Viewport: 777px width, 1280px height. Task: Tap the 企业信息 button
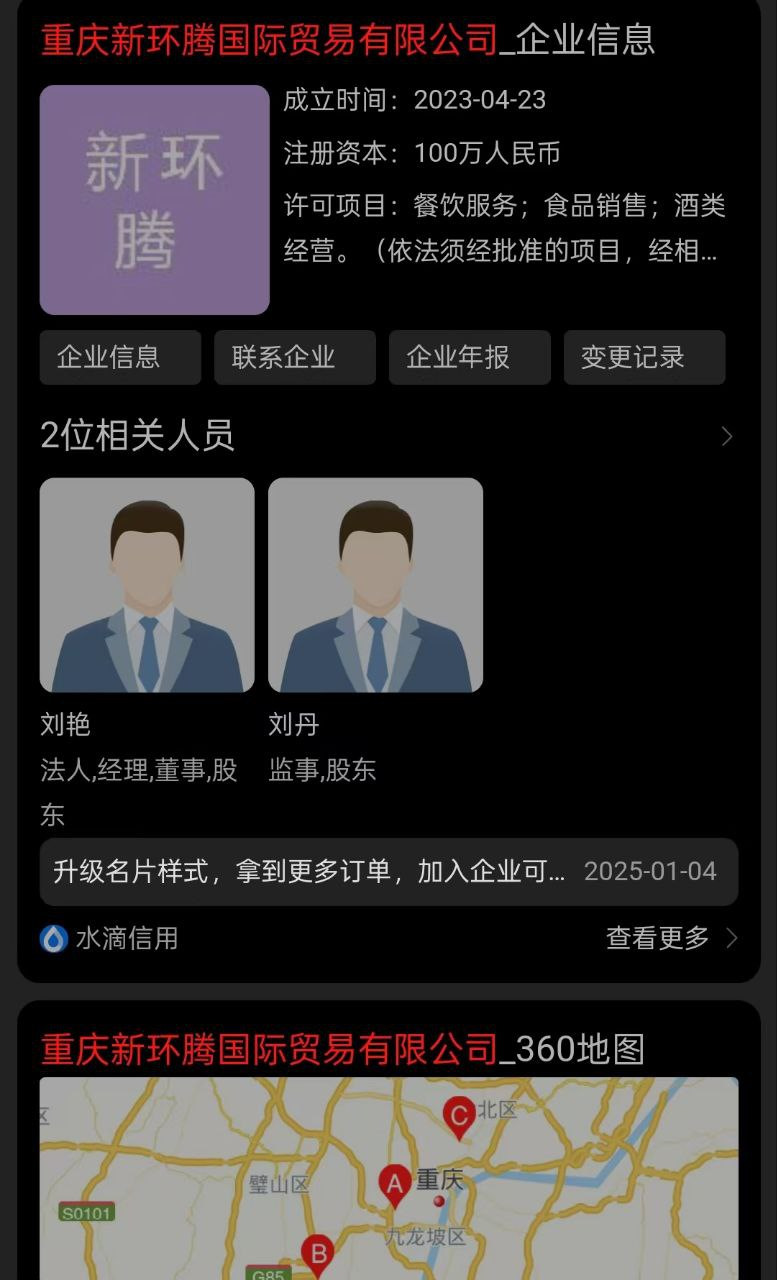[x=120, y=357]
